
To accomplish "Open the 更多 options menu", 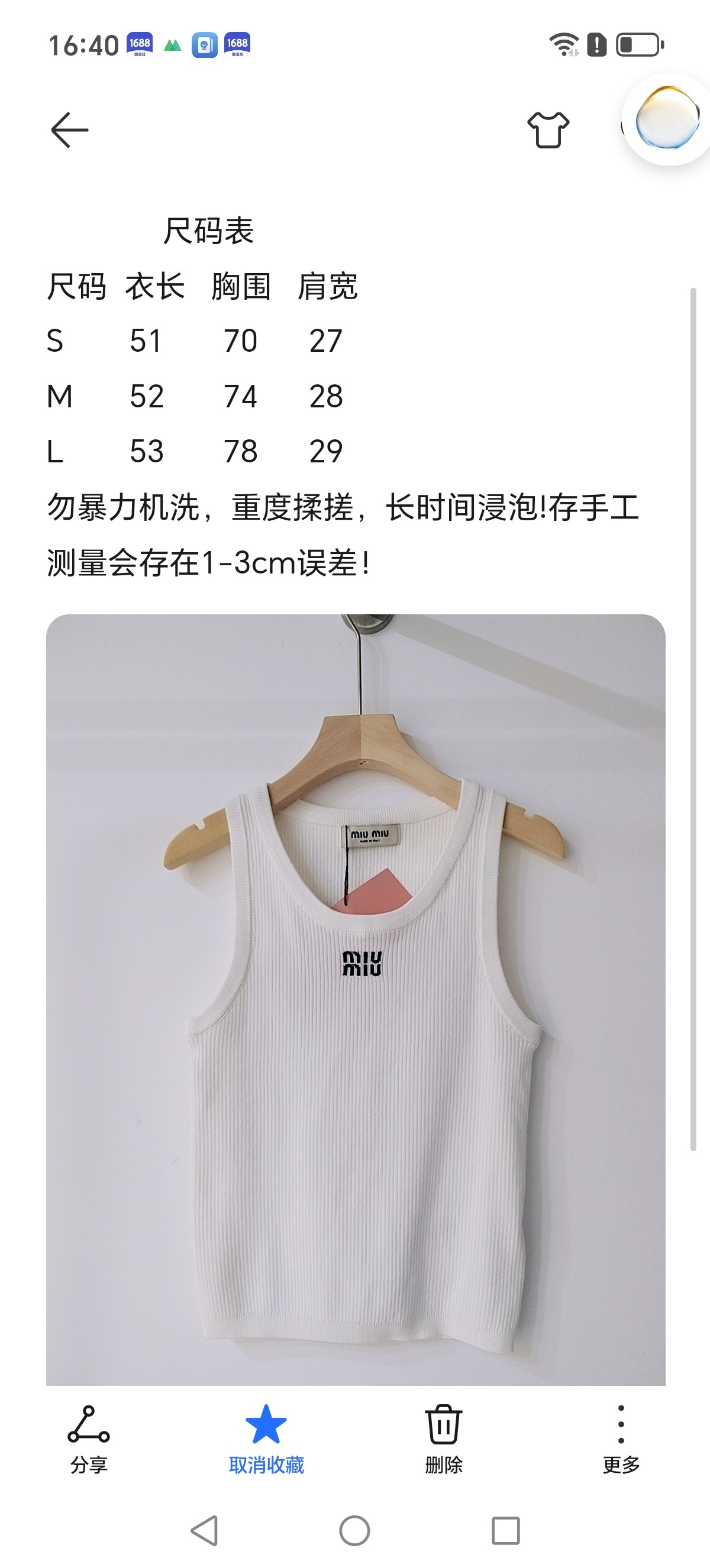I will 621,1440.
